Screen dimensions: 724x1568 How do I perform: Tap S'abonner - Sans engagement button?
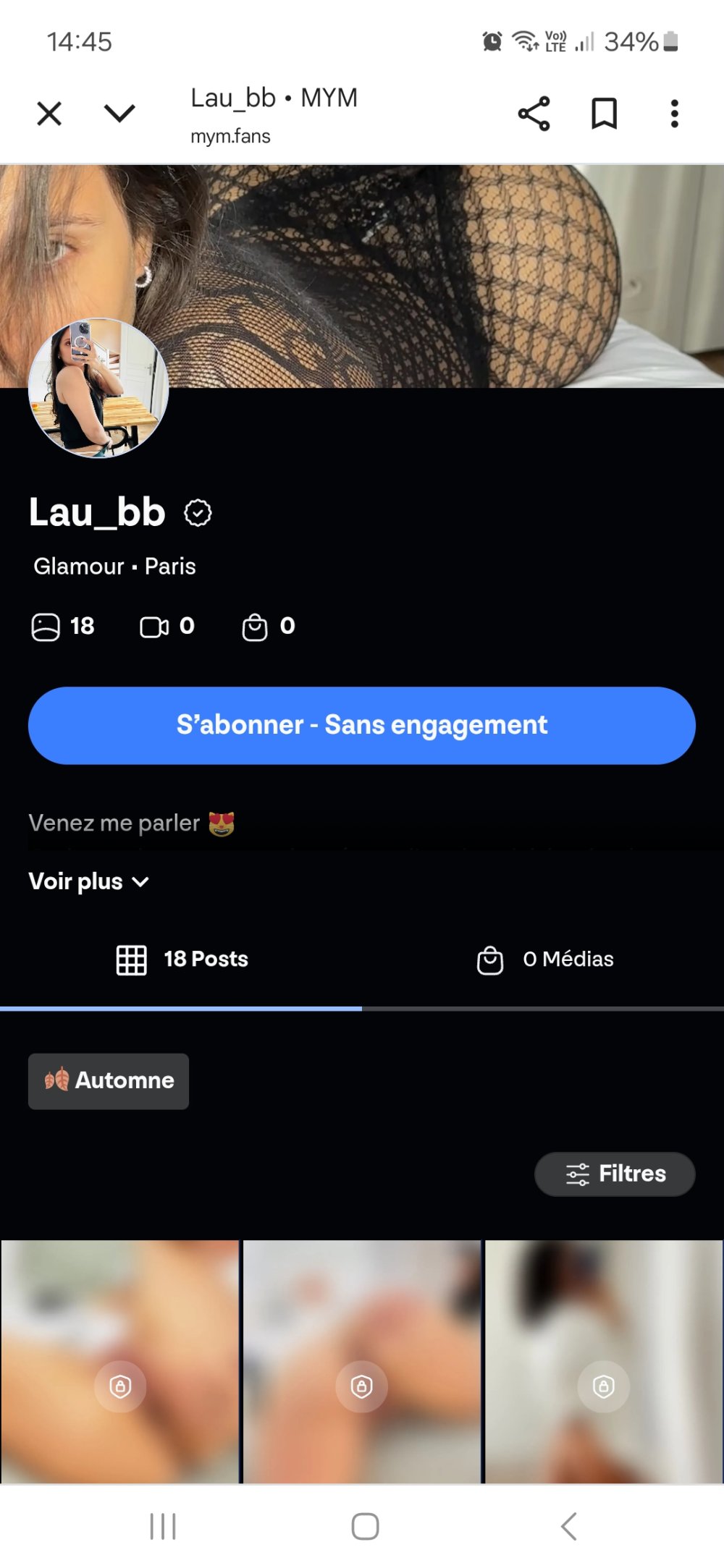(x=362, y=725)
